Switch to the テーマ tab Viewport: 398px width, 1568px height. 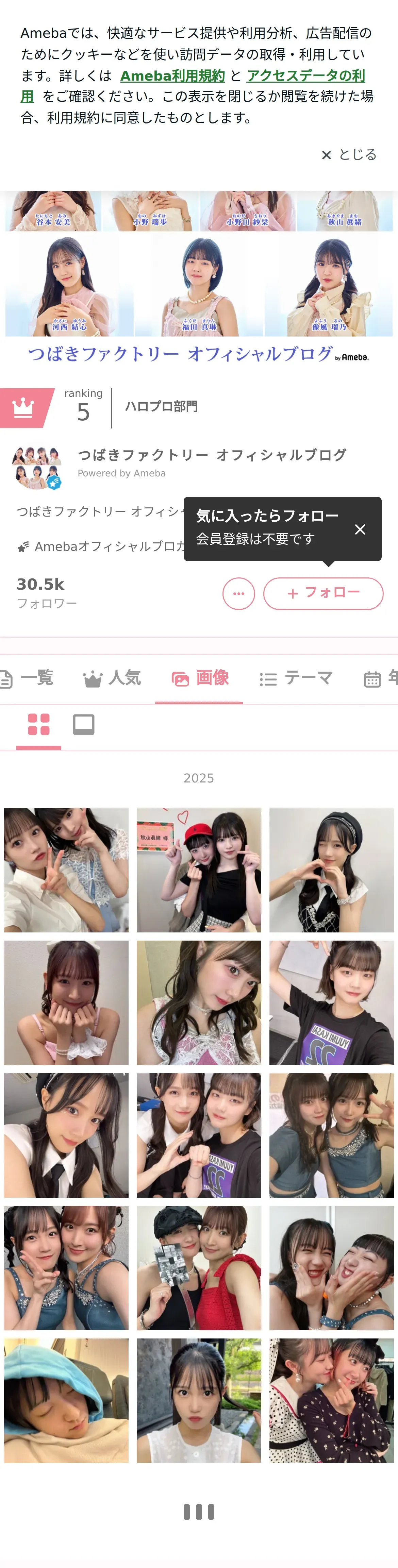click(296, 678)
